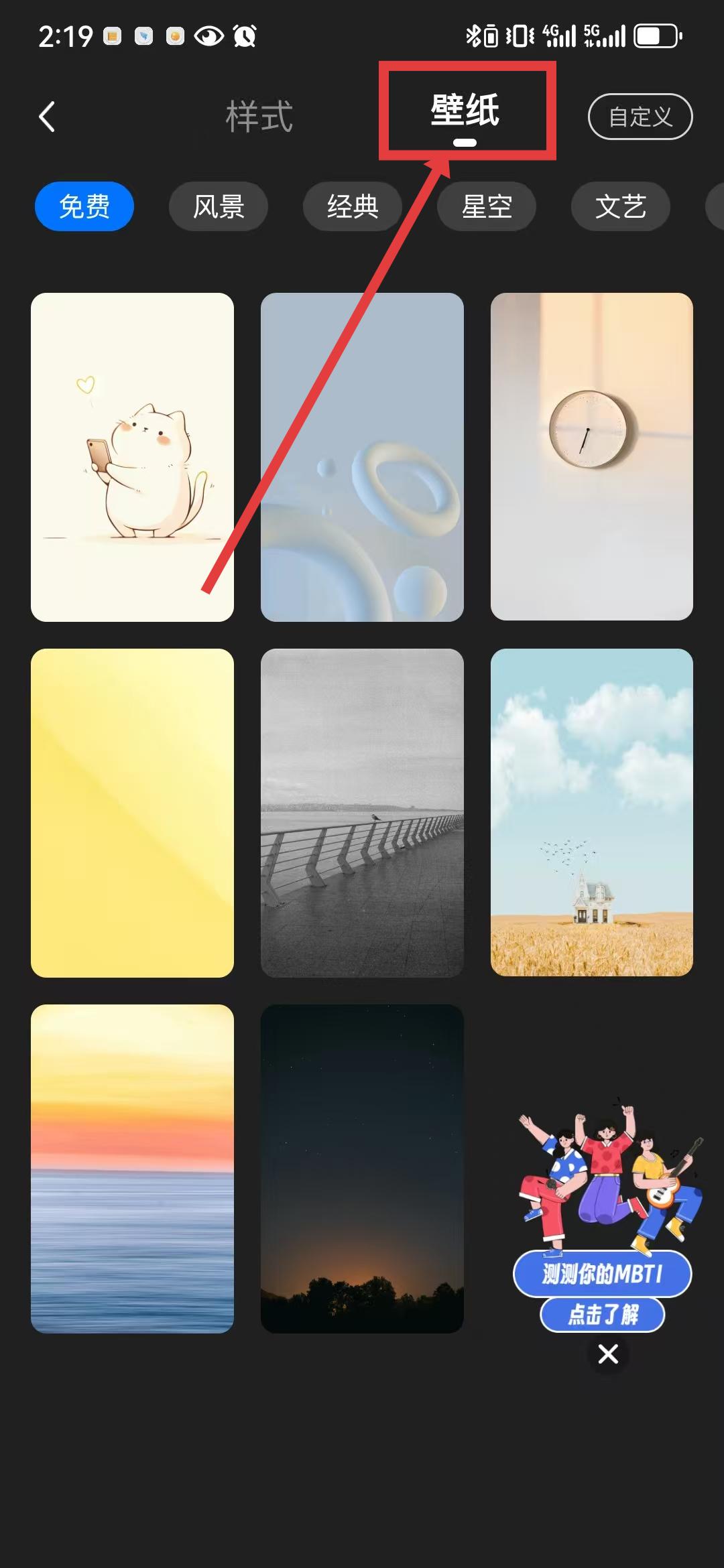Choose the plain yellow wallpaper

pyautogui.click(x=132, y=812)
